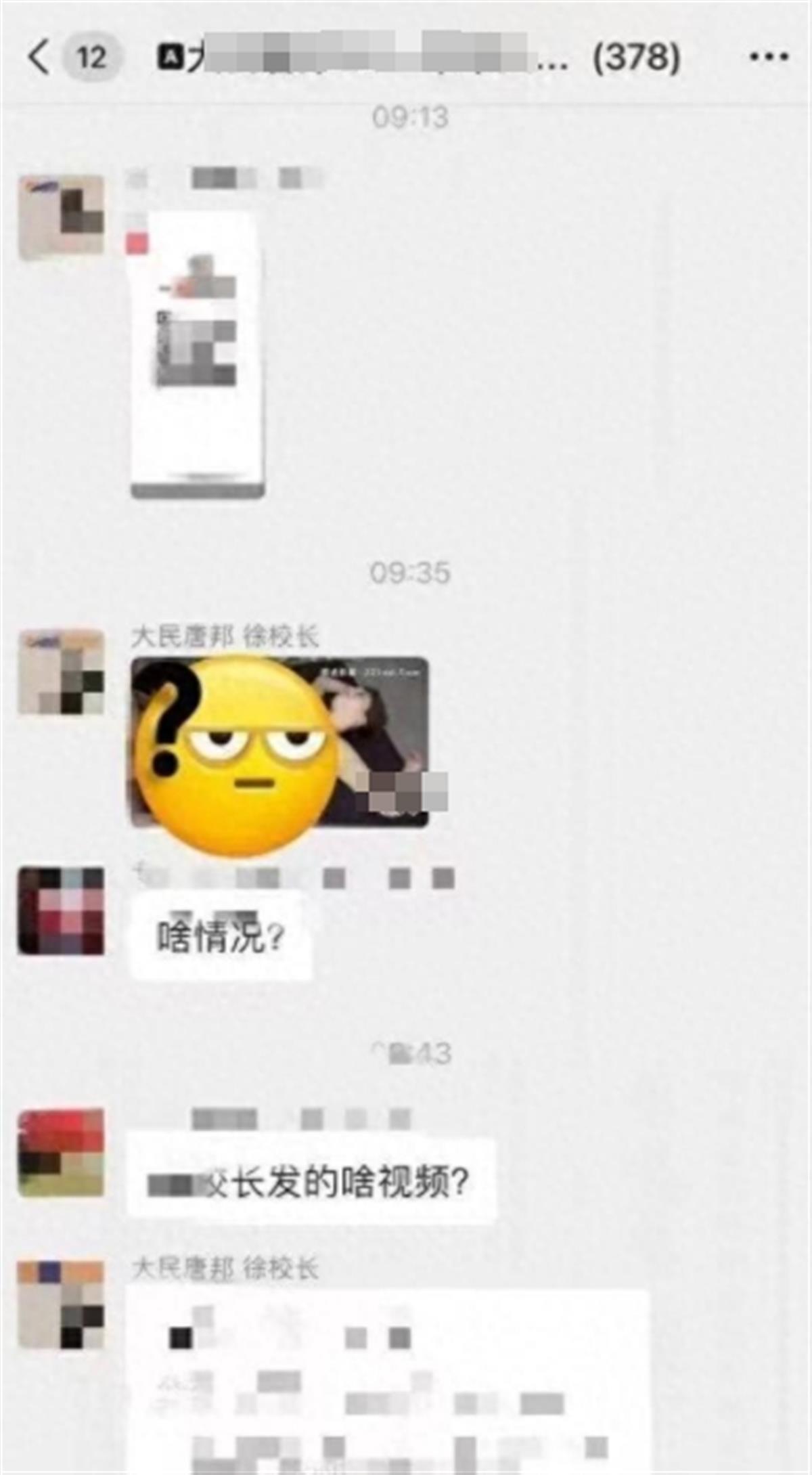This screenshot has height=1475, width=812.
Task: Go back to the chat list
Action: pos(39,57)
